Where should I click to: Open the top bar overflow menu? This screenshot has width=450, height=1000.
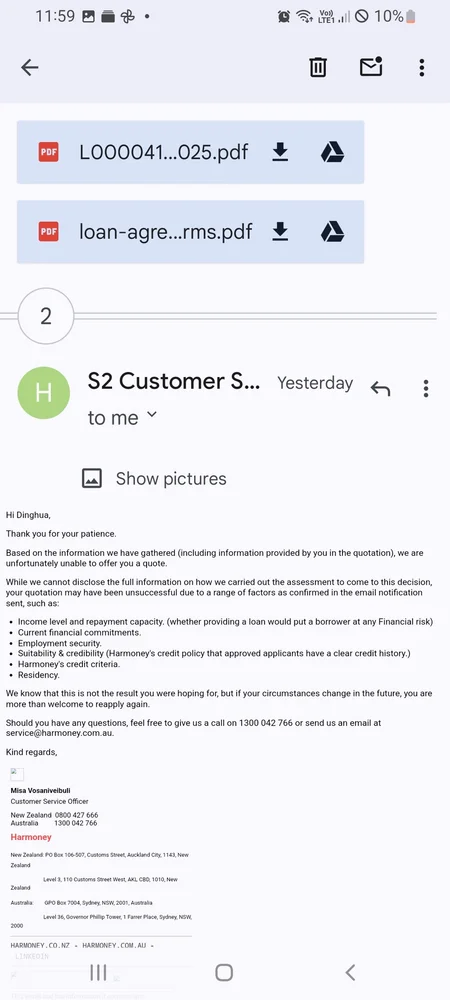[421, 68]
